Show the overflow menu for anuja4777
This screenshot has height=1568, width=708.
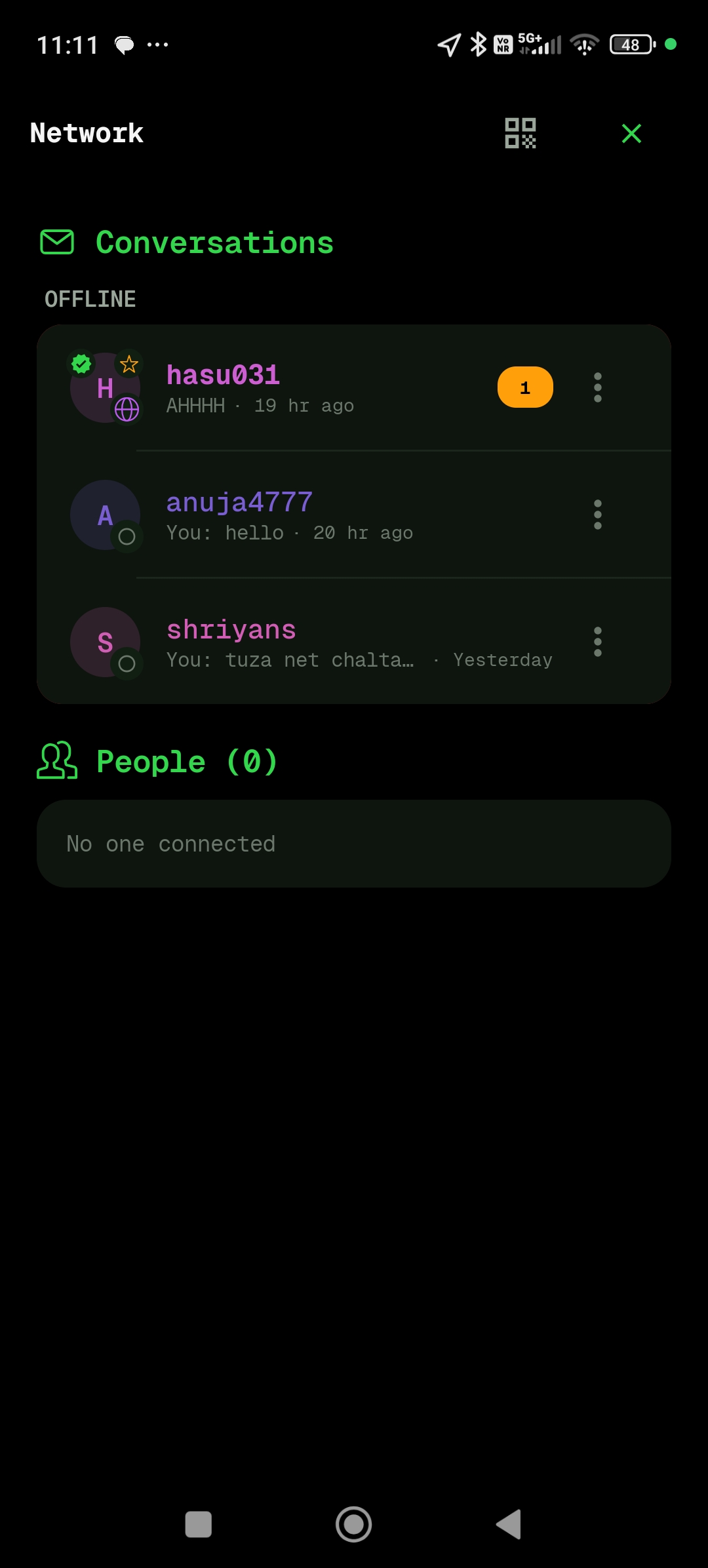point(597,515)
